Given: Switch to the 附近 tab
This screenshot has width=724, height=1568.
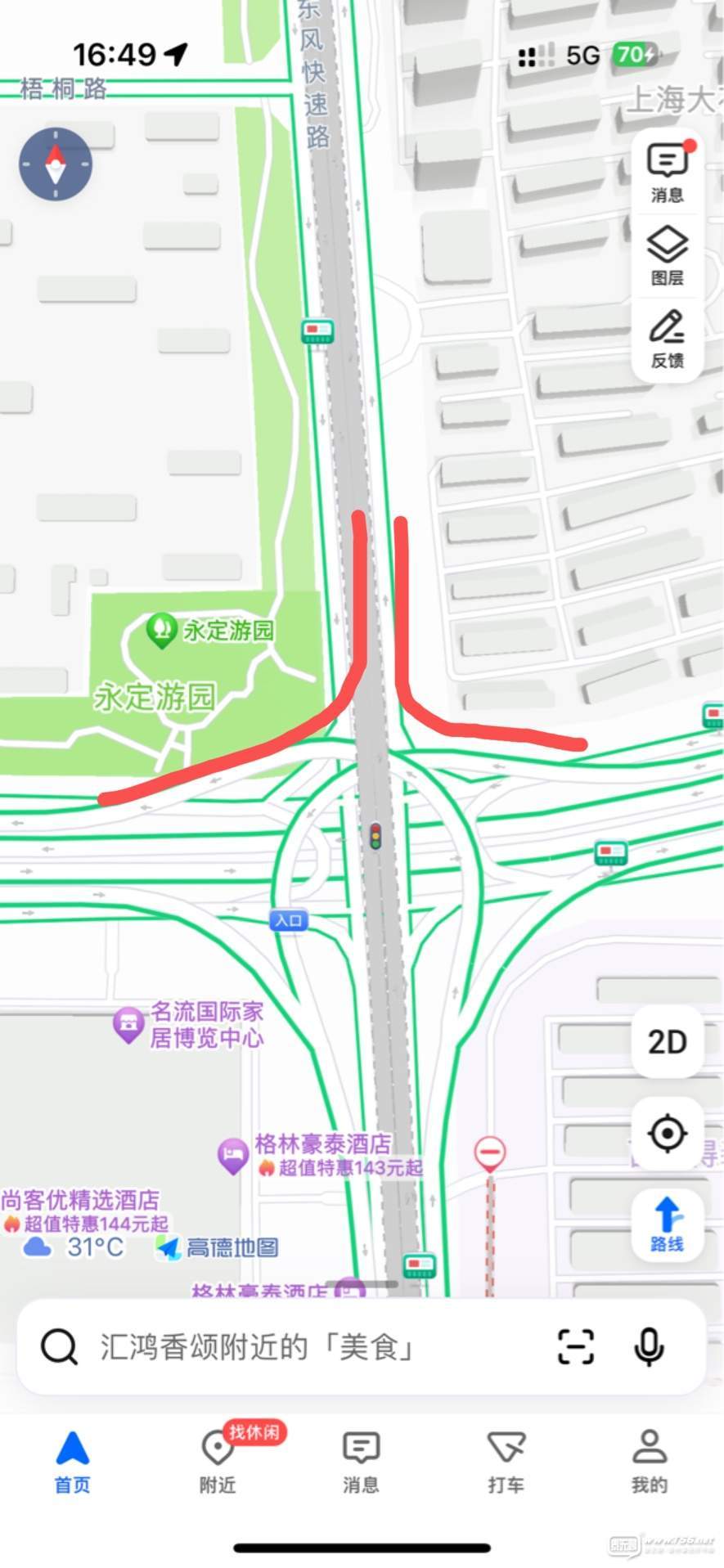Looking at the screenshot, I should click(x=218, y=1462).
